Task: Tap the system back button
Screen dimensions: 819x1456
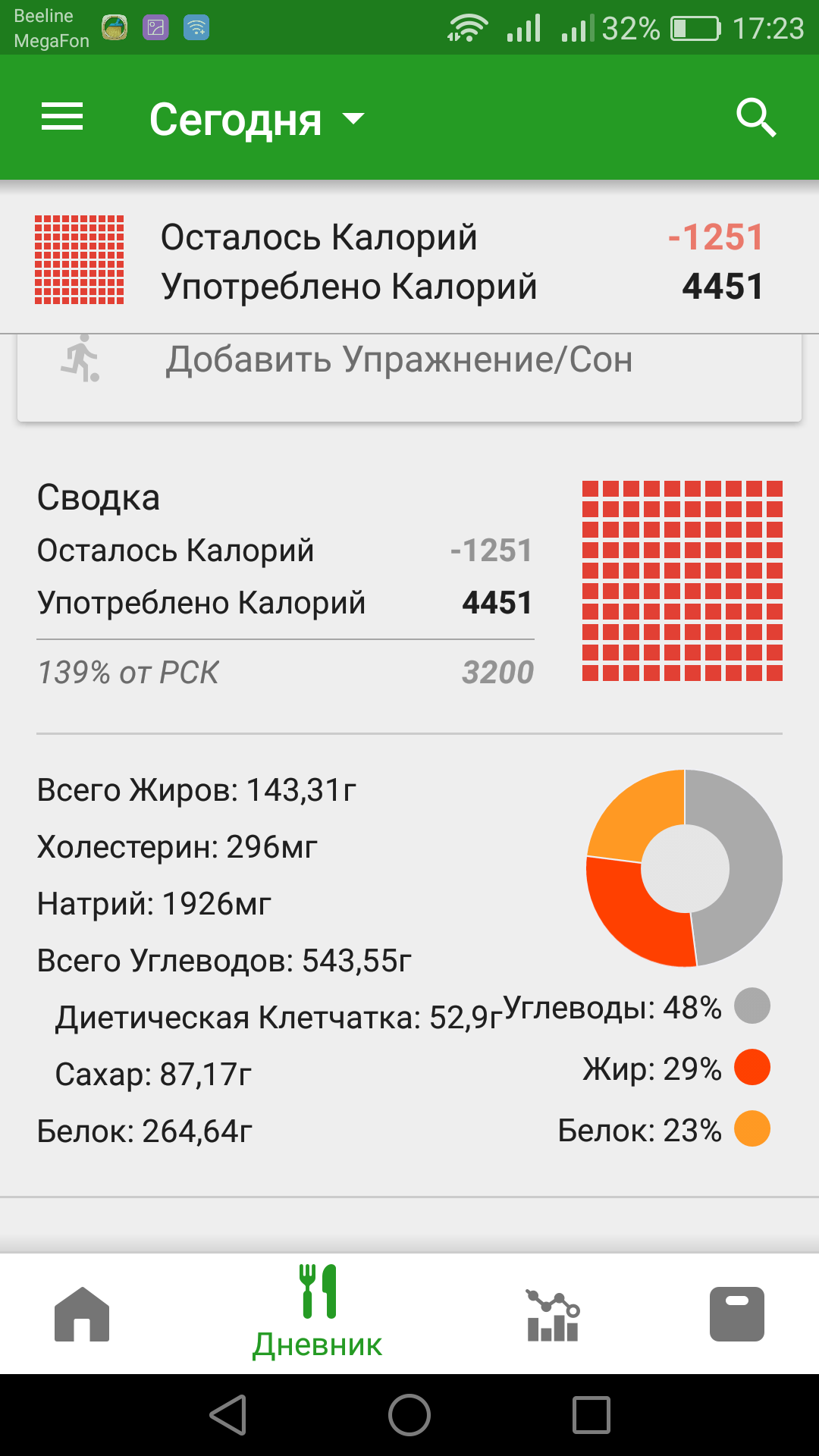Action: click(x=228, y=1415)
